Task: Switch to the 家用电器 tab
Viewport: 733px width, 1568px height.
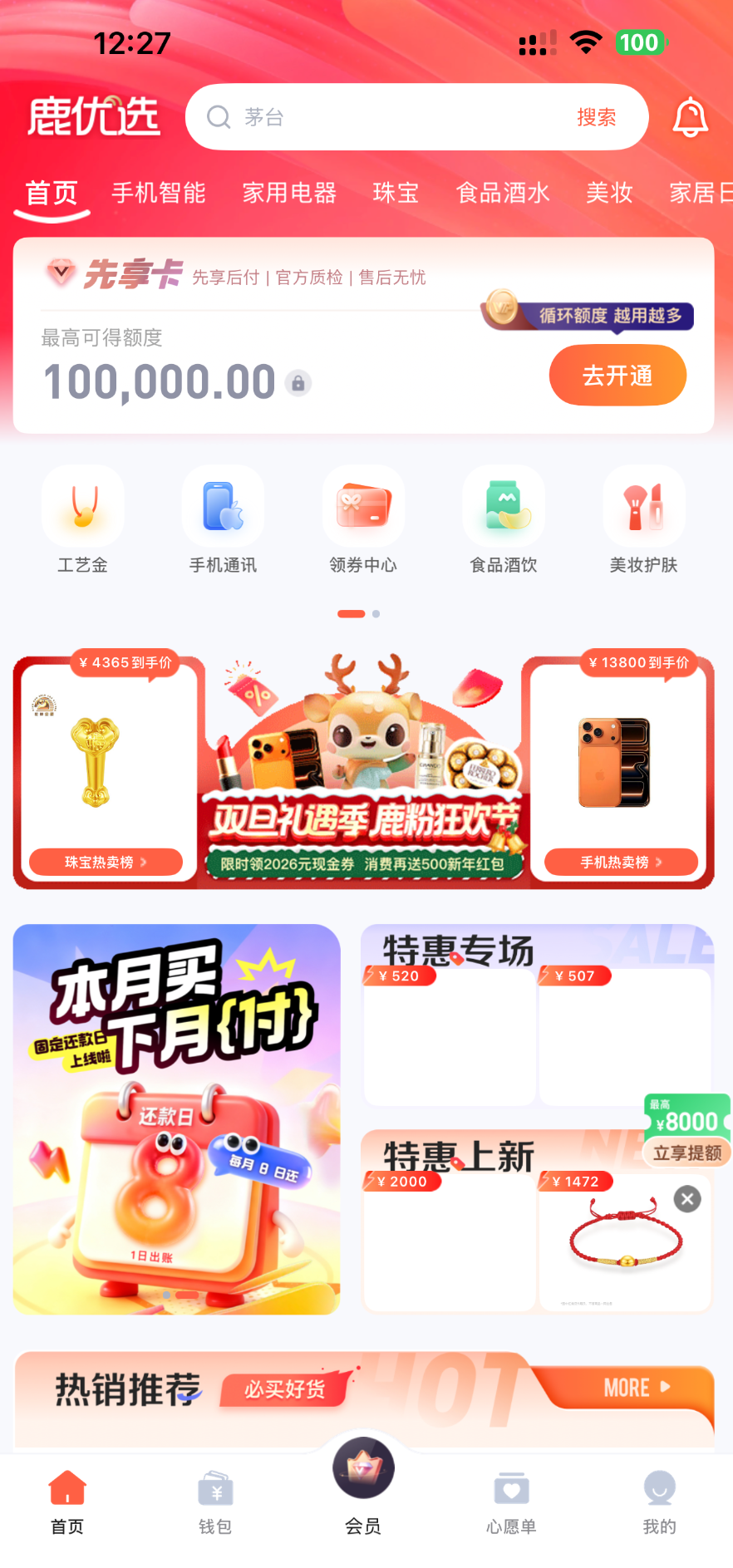Action: tap(289, 193)
